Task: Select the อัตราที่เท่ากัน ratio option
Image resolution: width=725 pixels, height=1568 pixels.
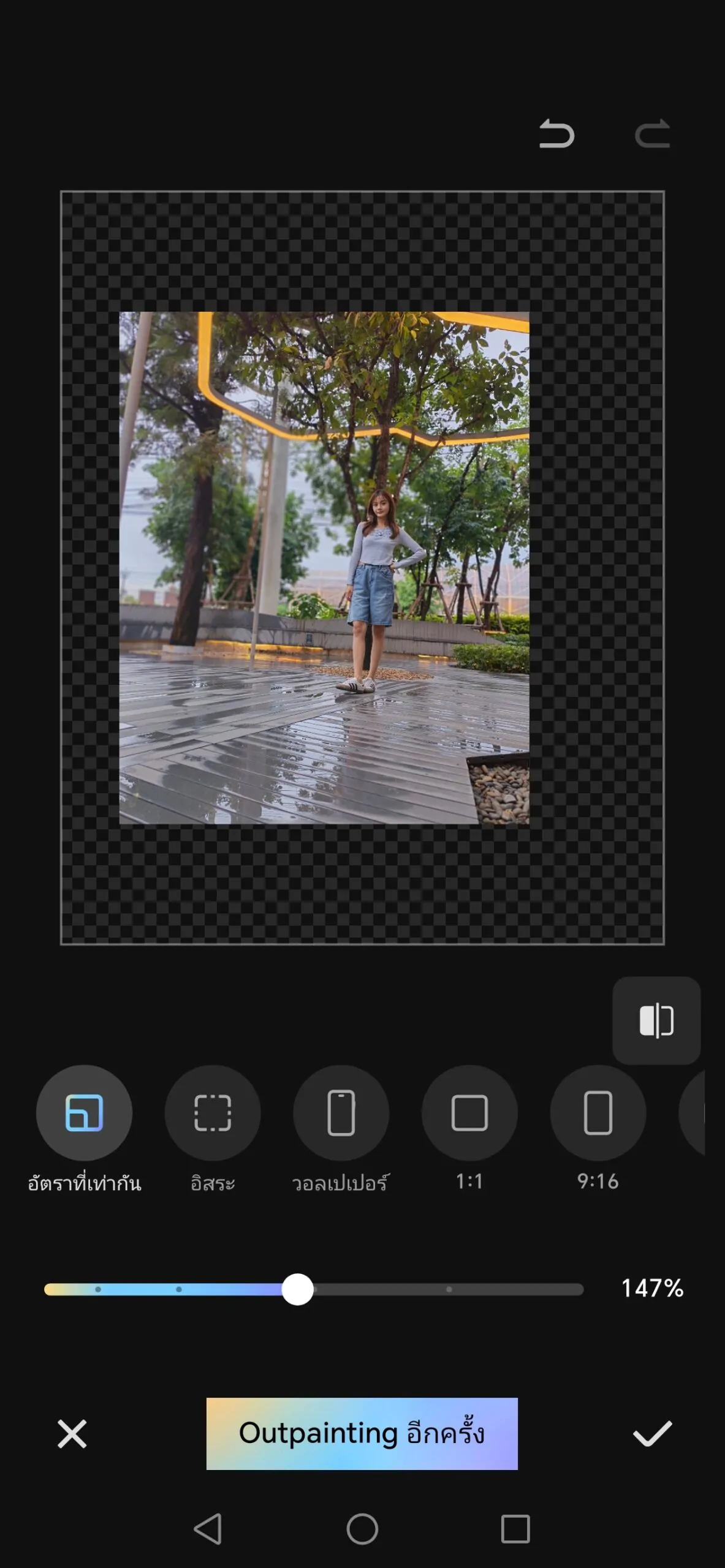Action: 84,1113
